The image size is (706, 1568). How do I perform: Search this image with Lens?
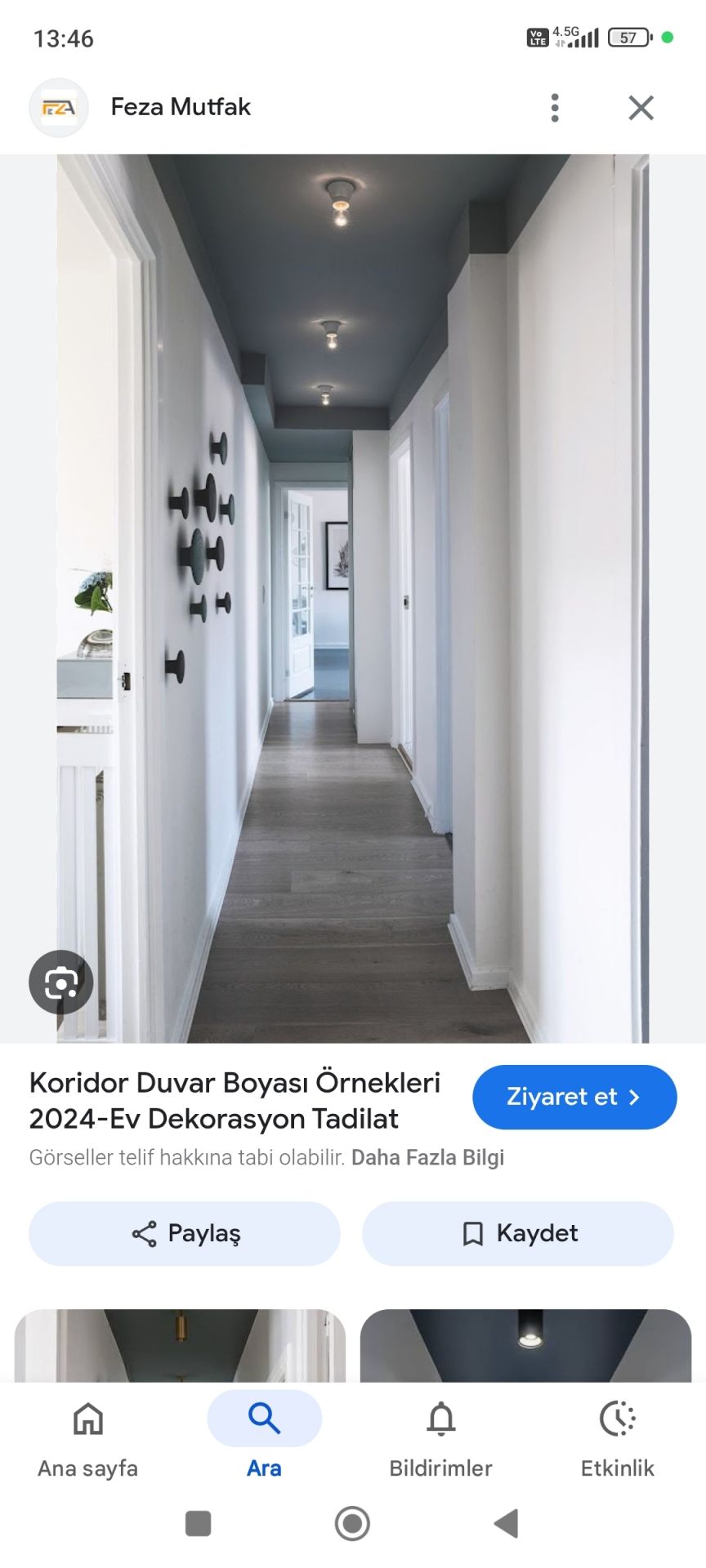pos(61,982)
